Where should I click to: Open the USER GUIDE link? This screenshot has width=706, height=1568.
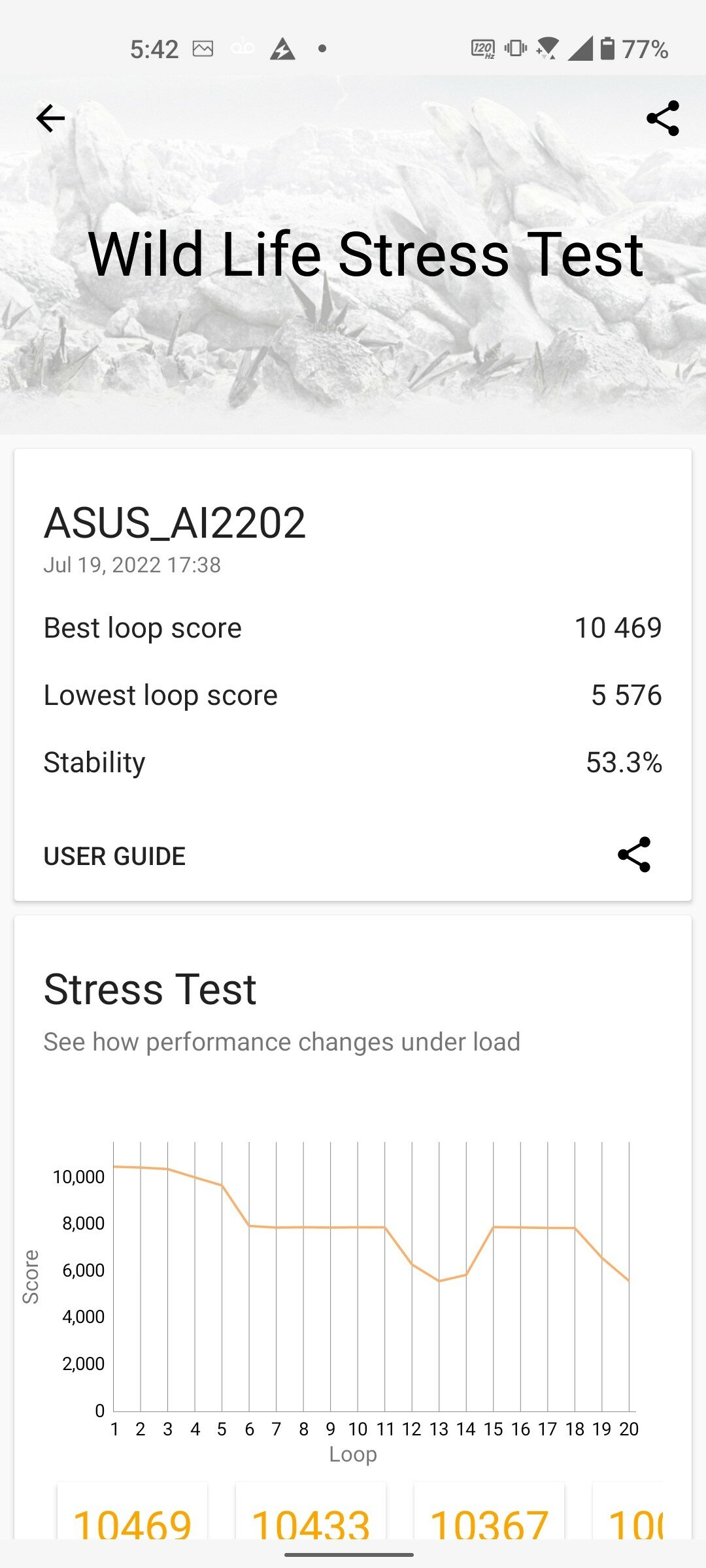click(x=114, y=856)
